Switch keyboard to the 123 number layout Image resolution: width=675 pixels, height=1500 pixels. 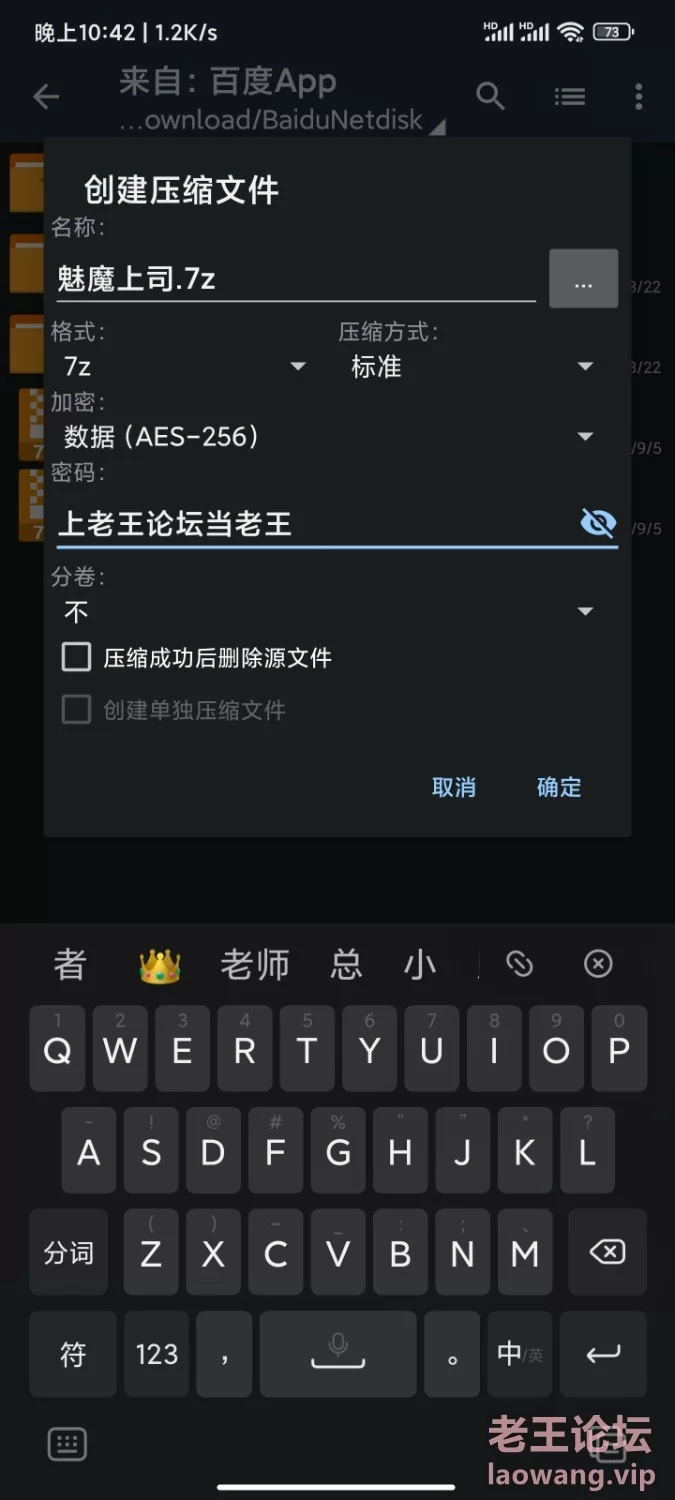coord(157,1354)
